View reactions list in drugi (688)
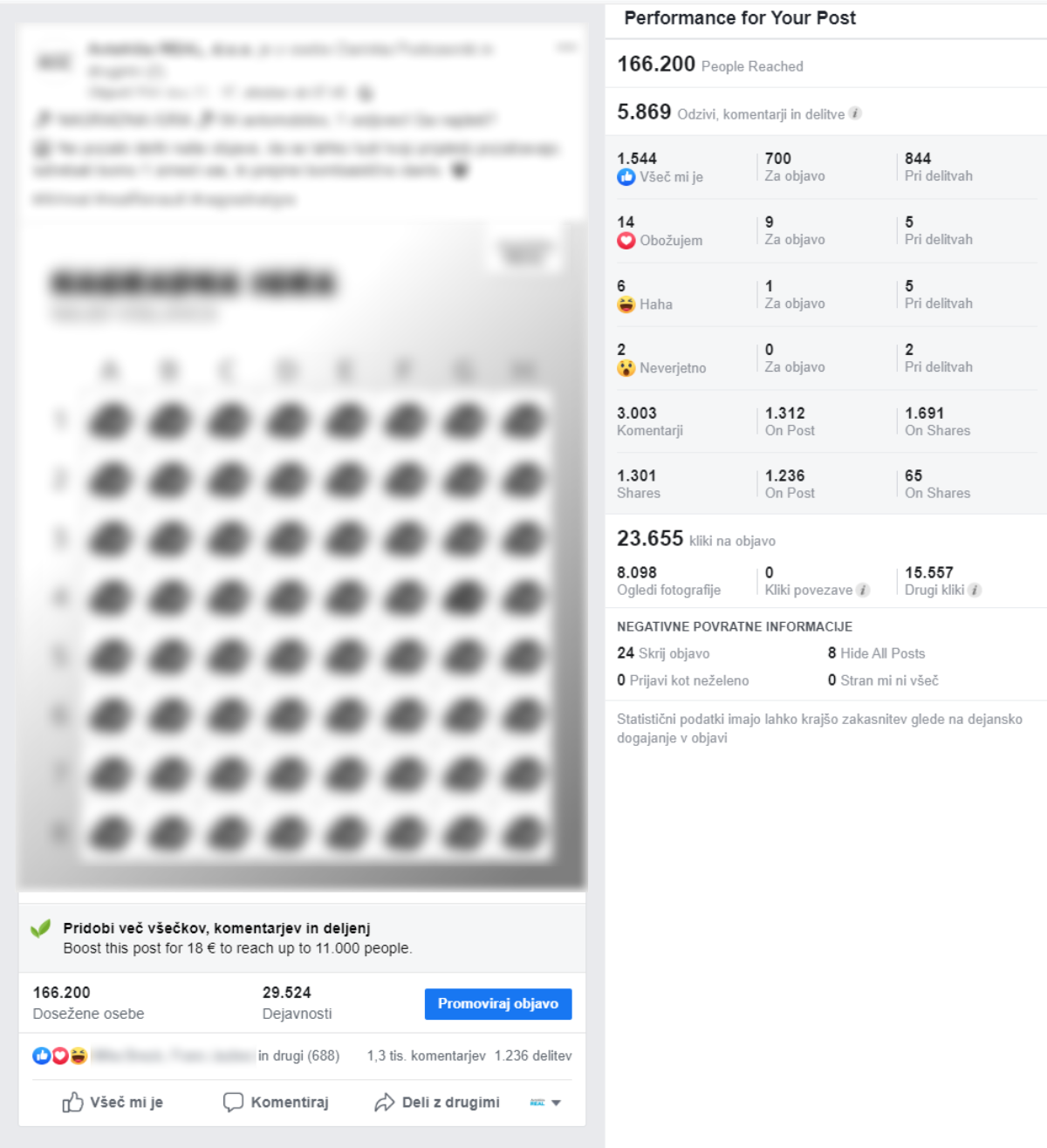 click(298, 1056)
